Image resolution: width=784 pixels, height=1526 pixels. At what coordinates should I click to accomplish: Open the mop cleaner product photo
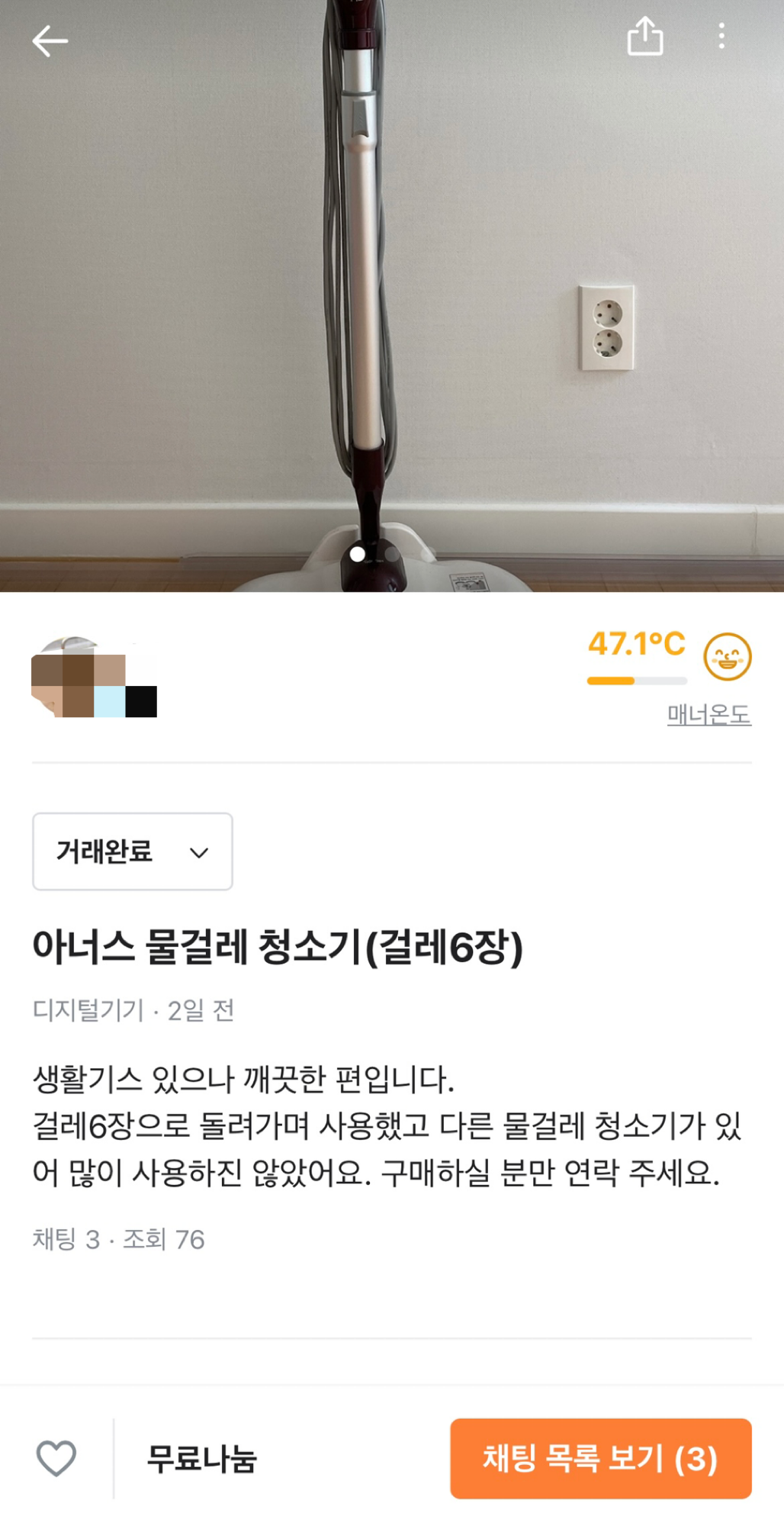click(x=392, y=296)
